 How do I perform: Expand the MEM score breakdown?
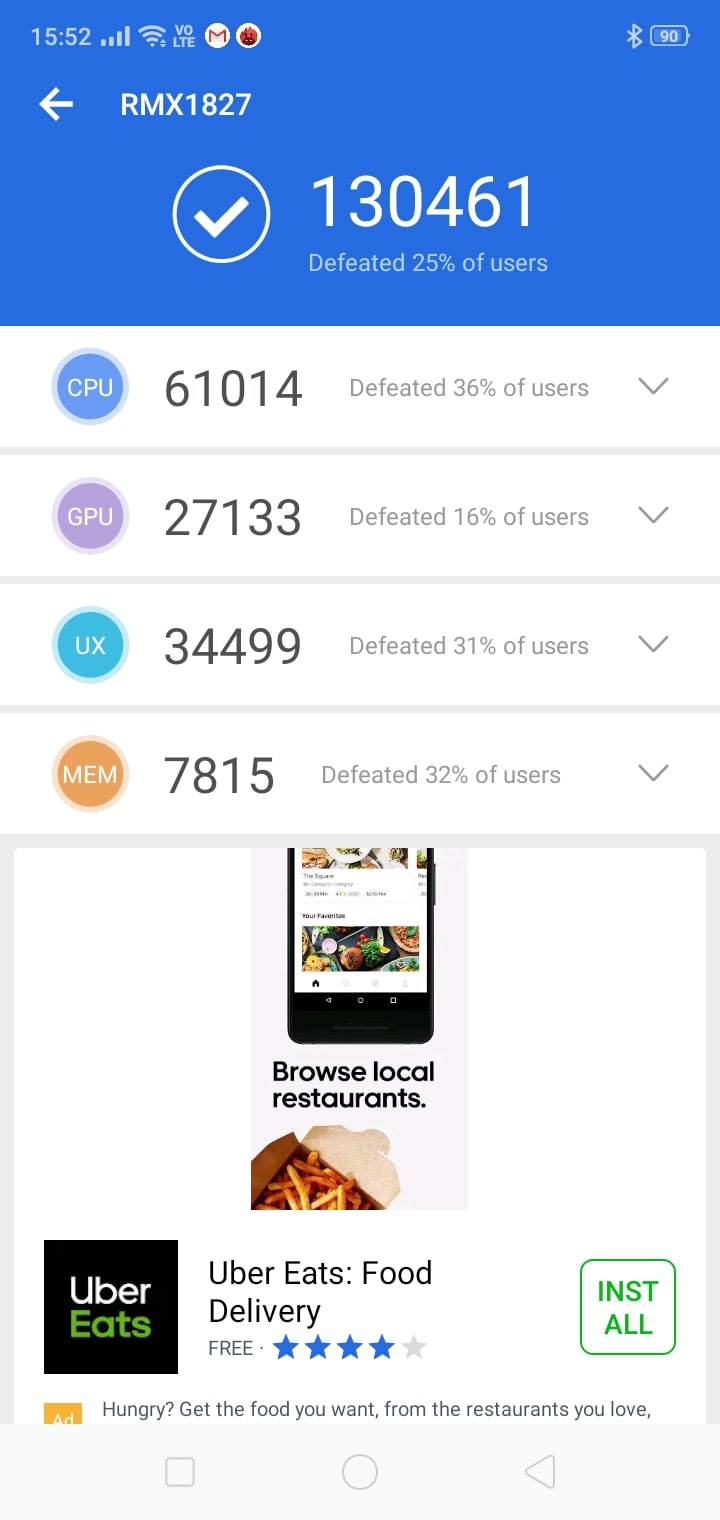point(653,774)
